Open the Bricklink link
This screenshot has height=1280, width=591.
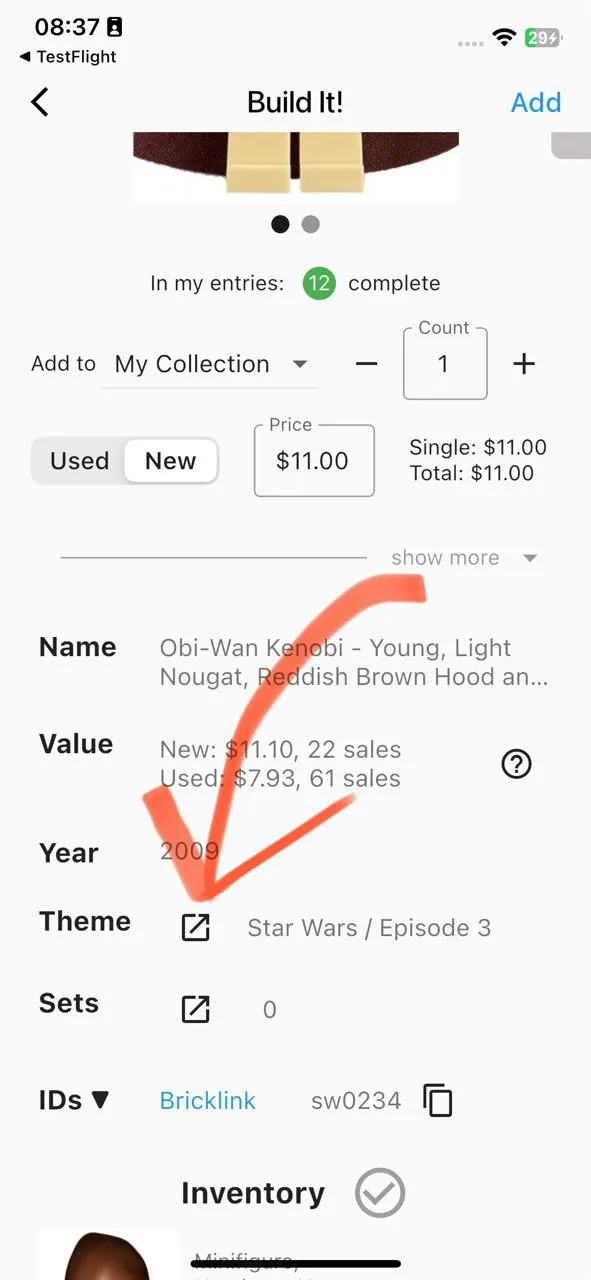(208, 1101)
